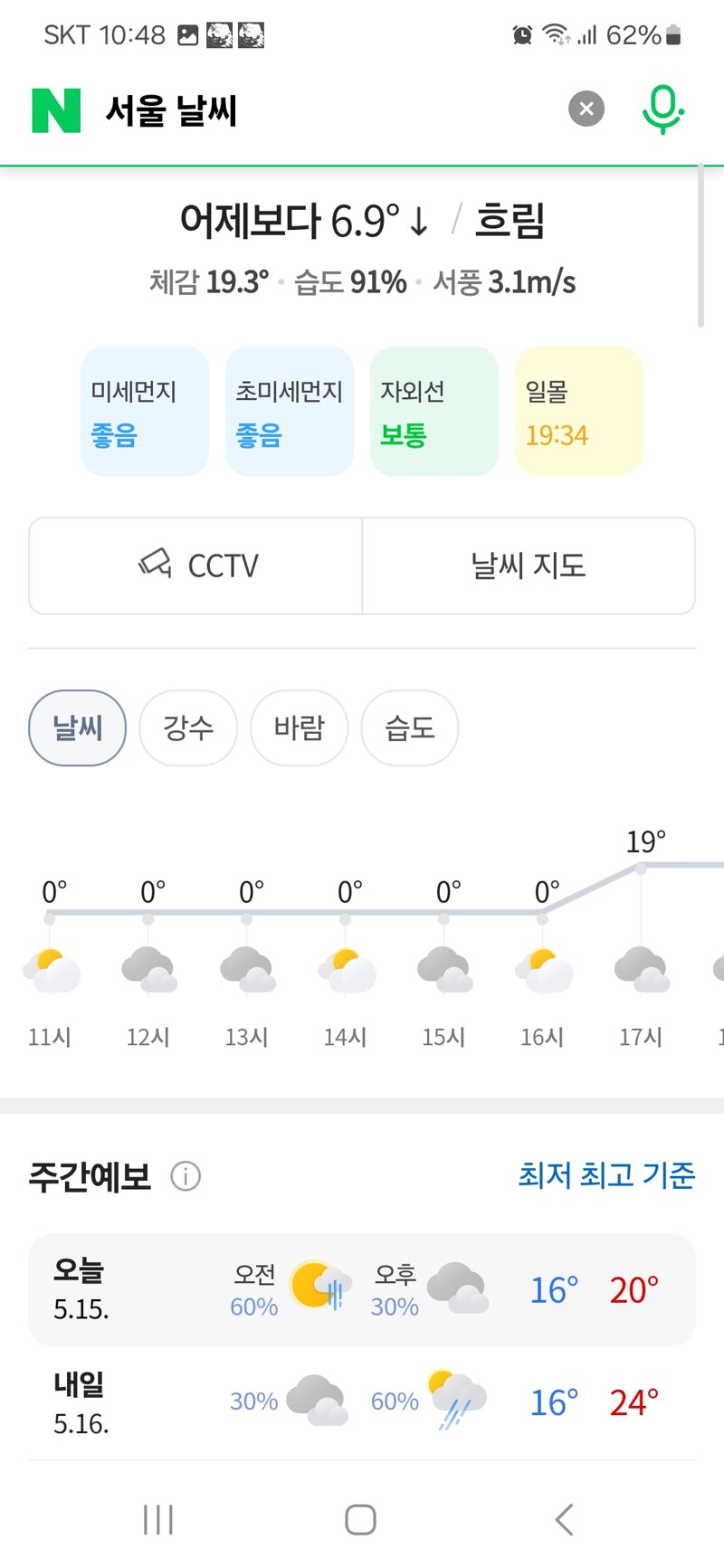Open today's 5.15. forecast row
This screenshot has width=724, height=1568.
point(362,1290)
